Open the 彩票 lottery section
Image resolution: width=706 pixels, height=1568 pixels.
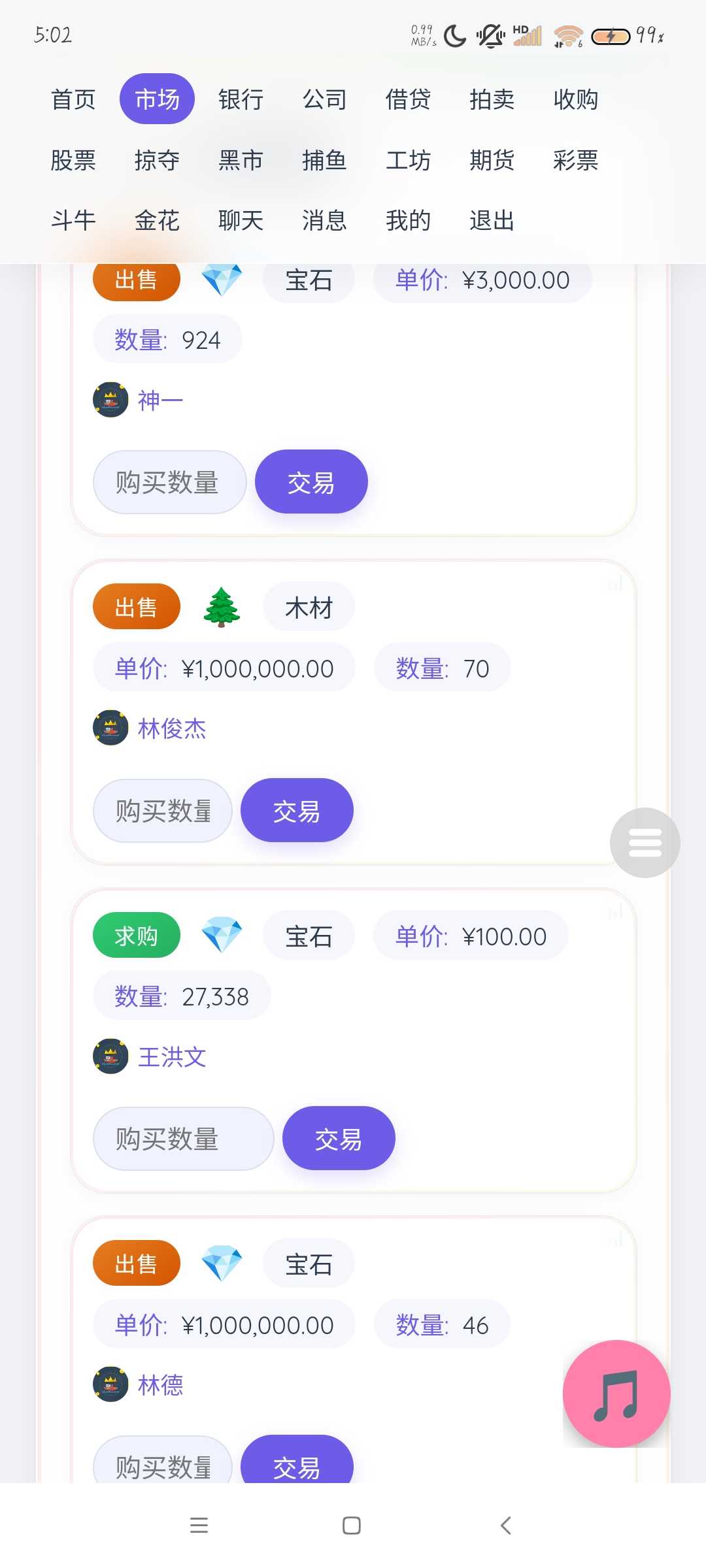tap(575, 160)
